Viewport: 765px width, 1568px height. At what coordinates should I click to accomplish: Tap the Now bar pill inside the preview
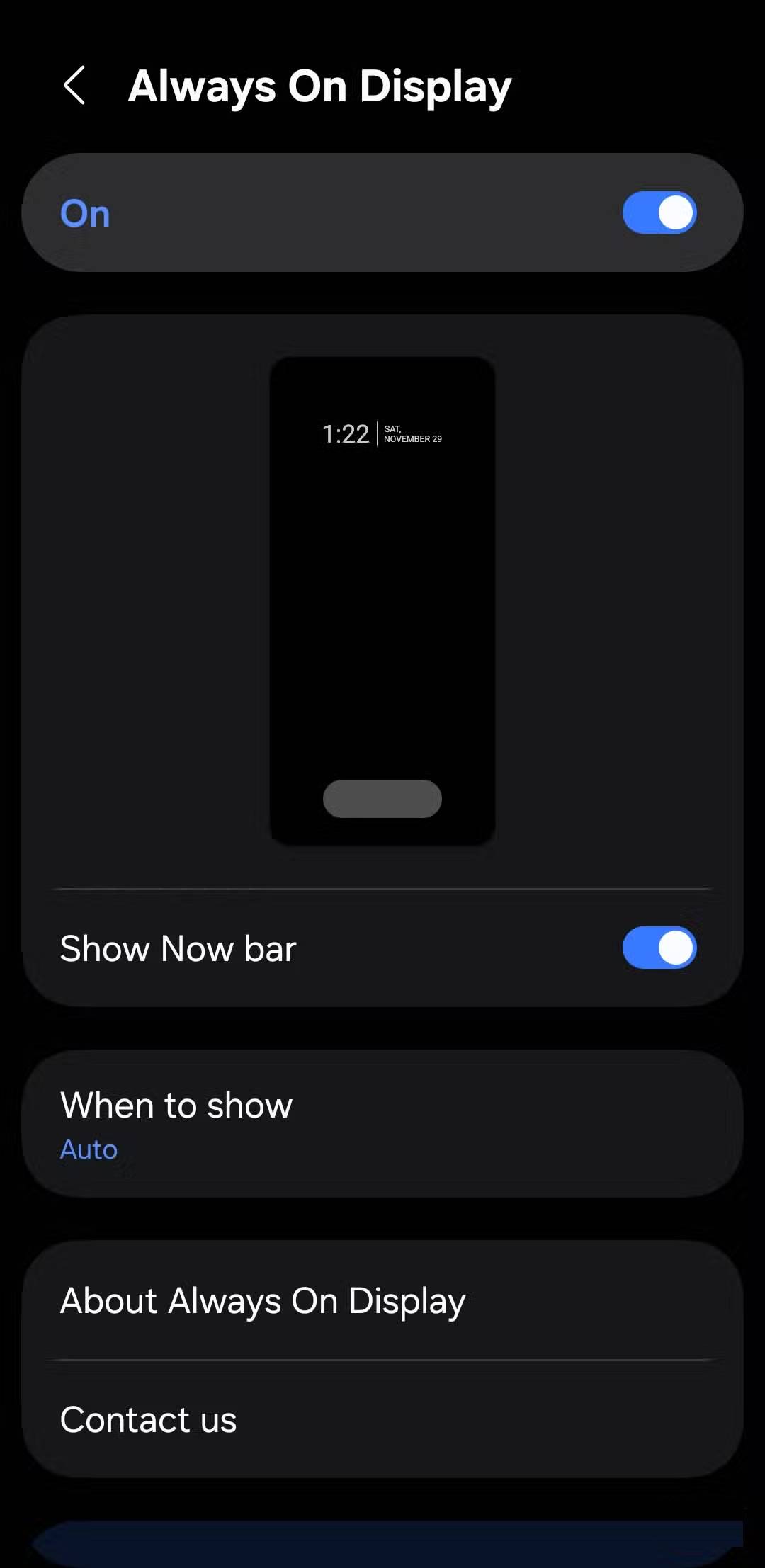[382, 799]
